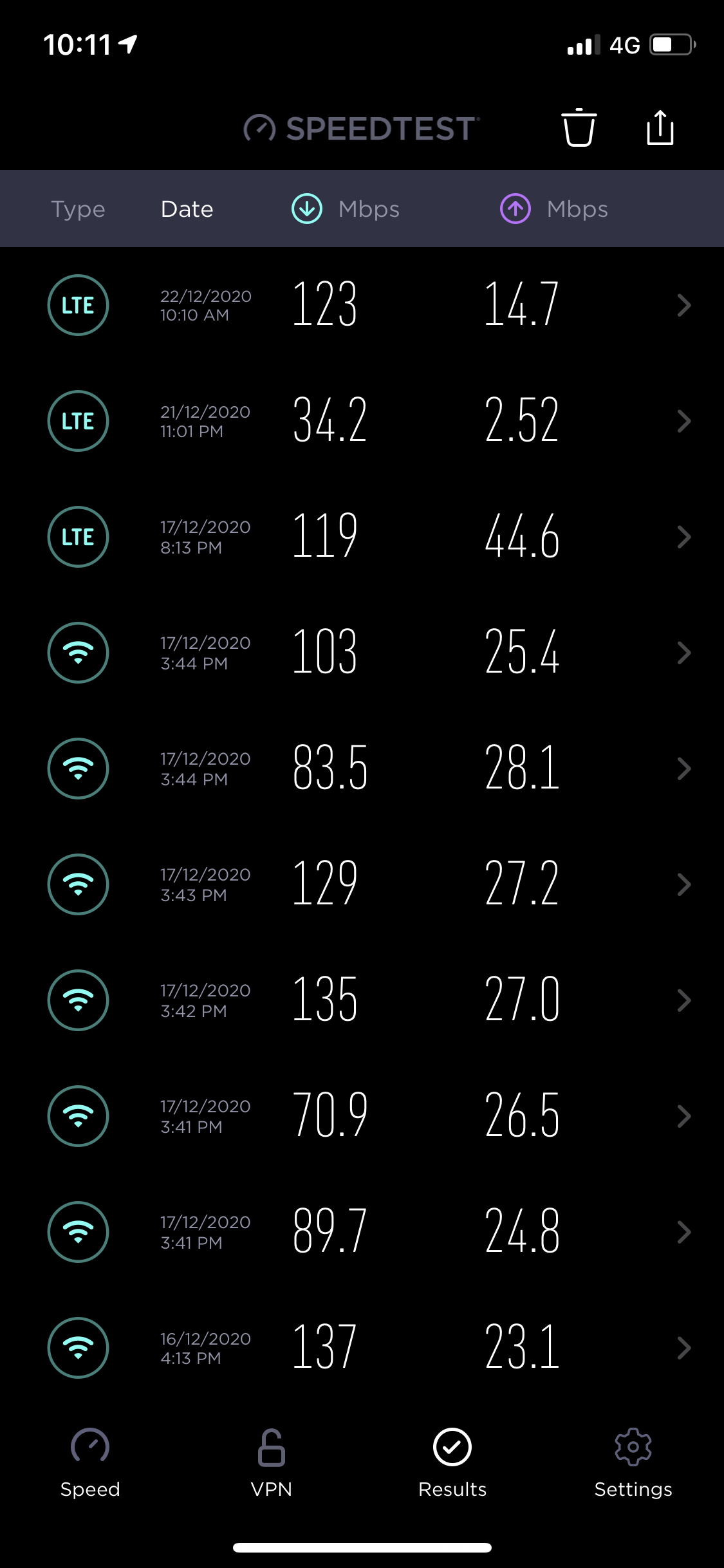Open the LTE result from 21/12/2020 11:01 PM
Screen dimensions: 724x1568
[x=362, y=421]
